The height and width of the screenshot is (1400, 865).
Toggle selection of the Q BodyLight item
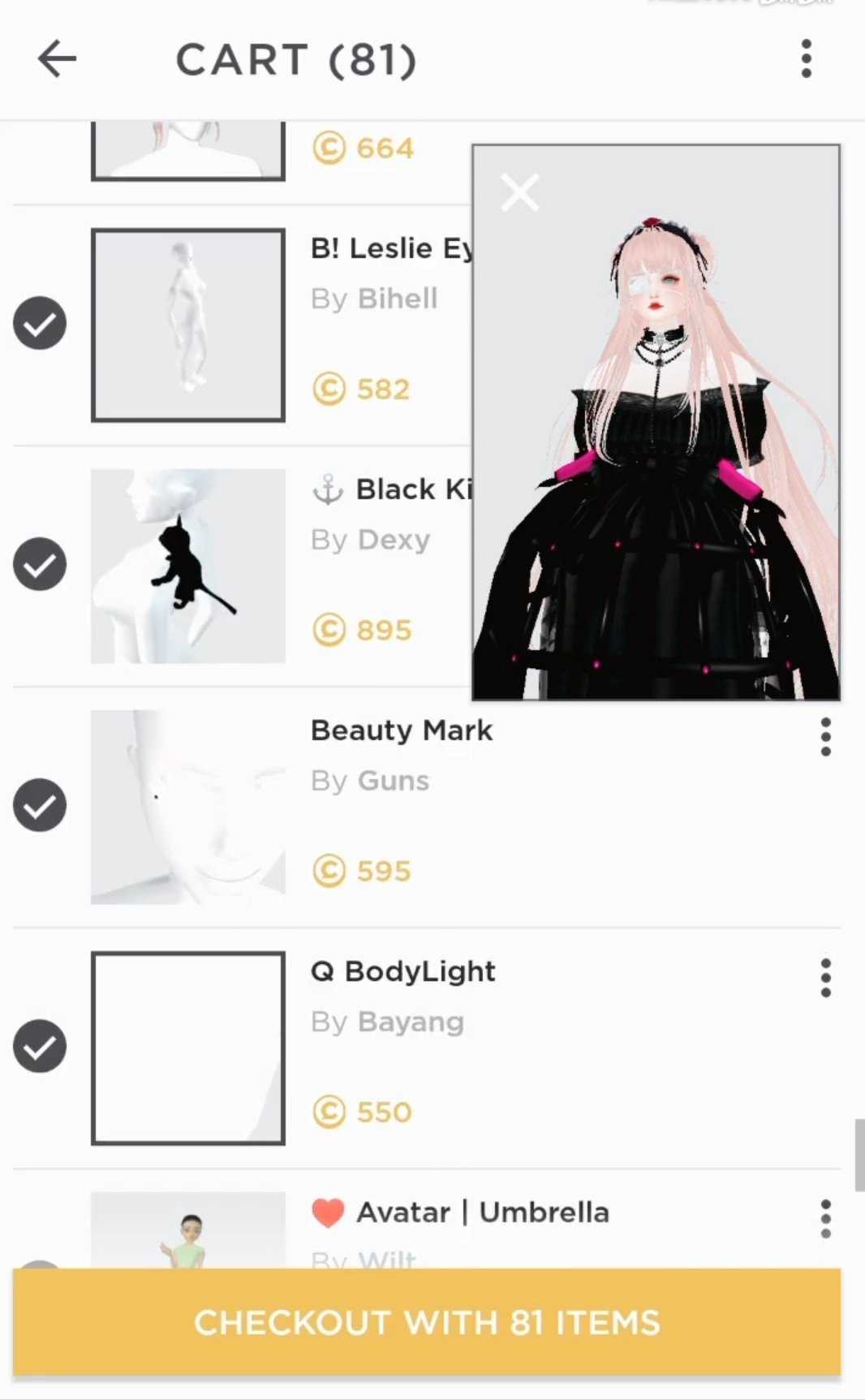tap(39, 1045)
